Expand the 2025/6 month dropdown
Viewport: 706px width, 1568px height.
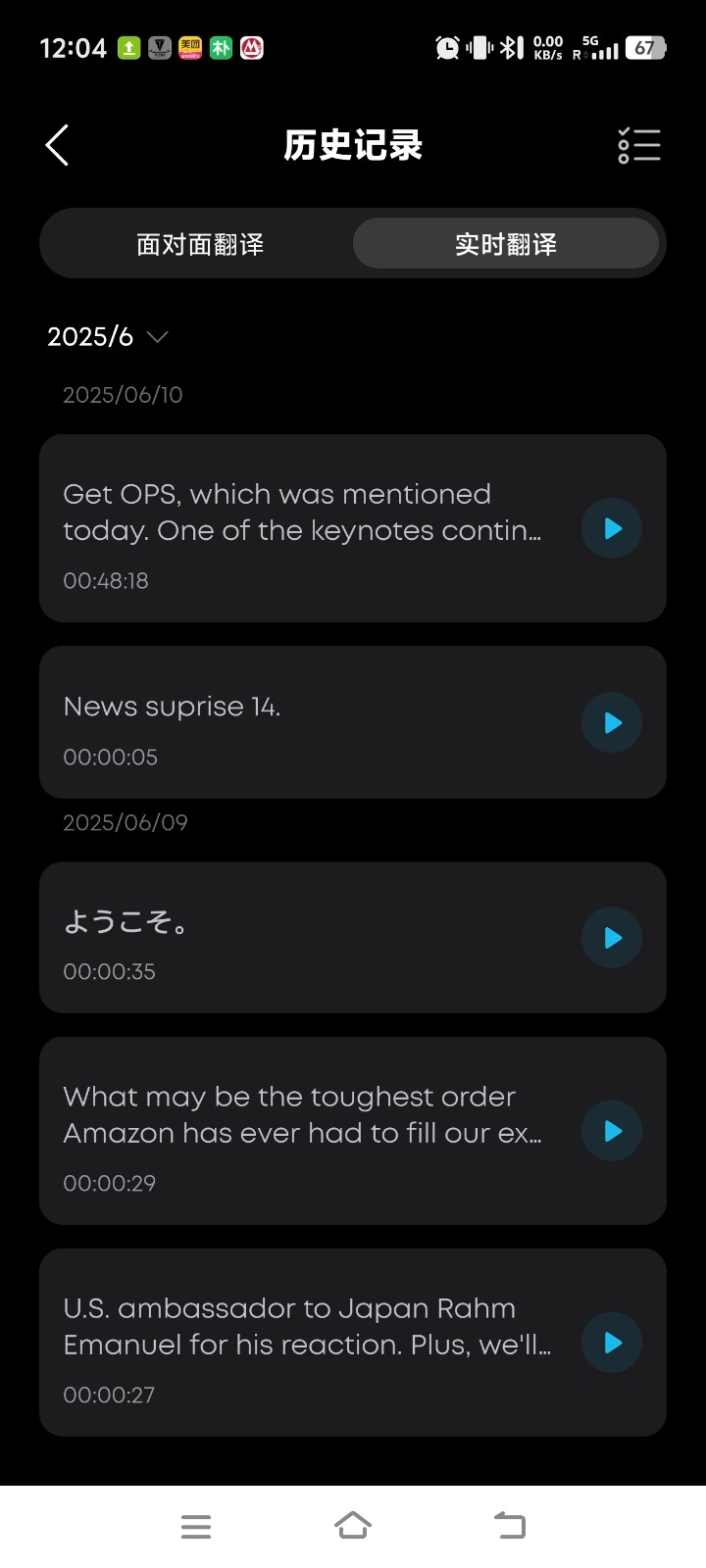(108, 336)
